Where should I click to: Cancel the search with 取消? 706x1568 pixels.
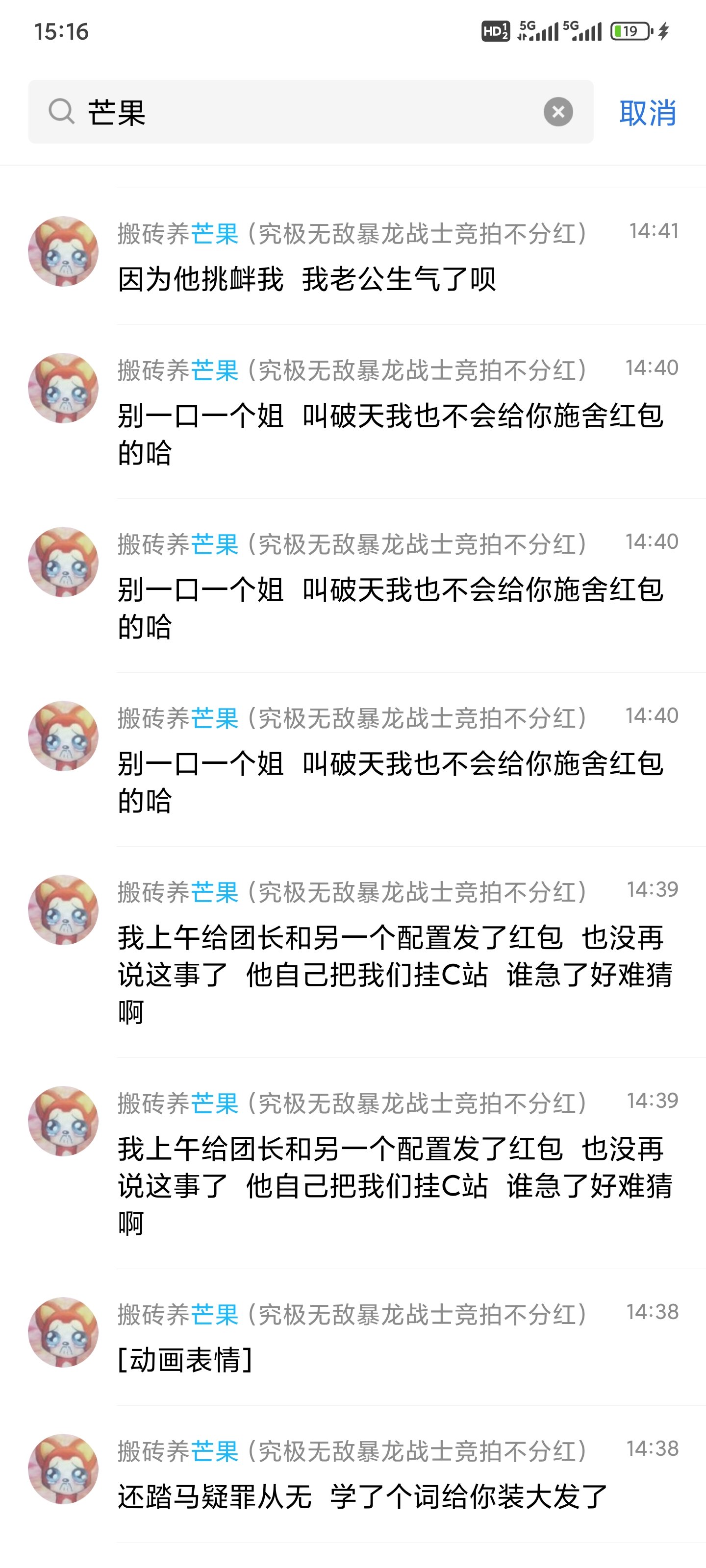648,113
